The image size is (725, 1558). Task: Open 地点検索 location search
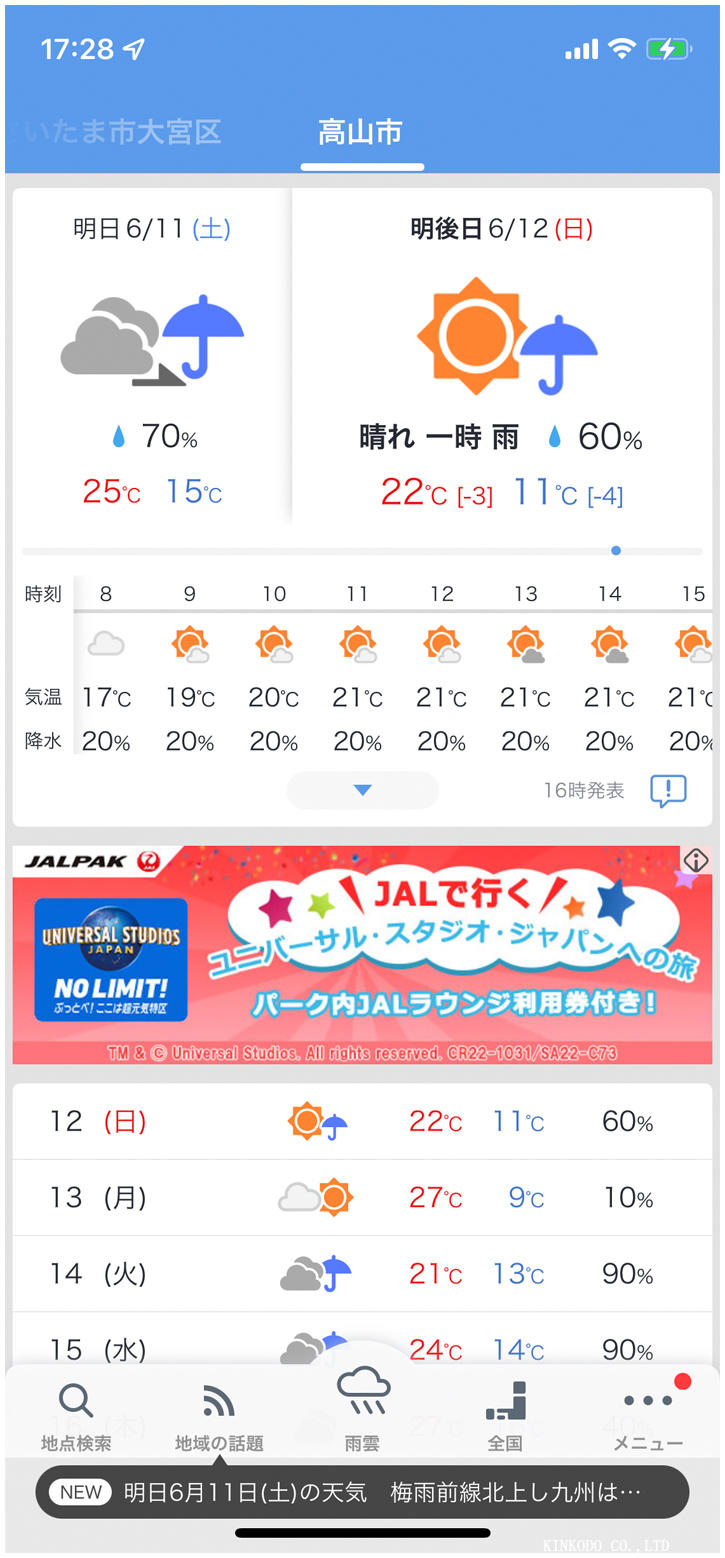[x=76, y=1417]
